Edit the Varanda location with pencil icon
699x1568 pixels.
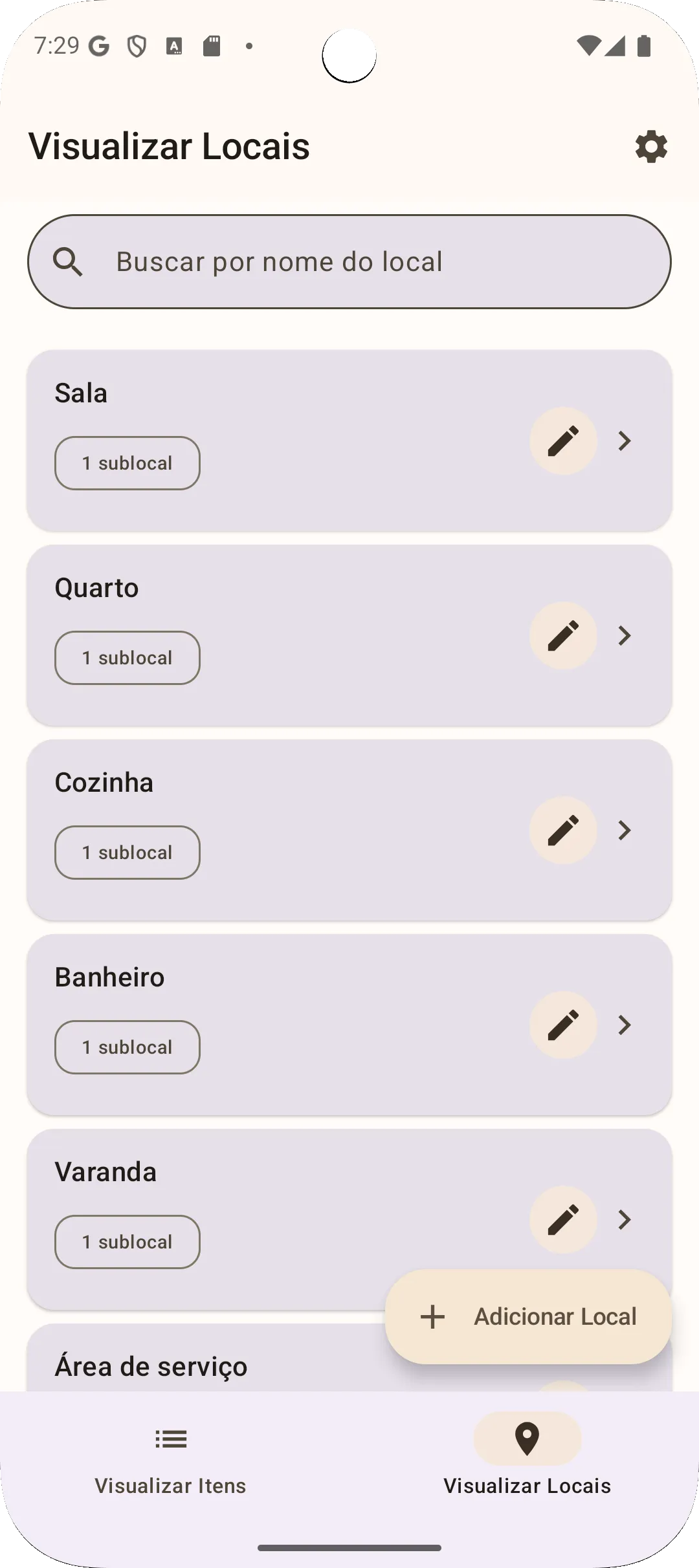562,1220
